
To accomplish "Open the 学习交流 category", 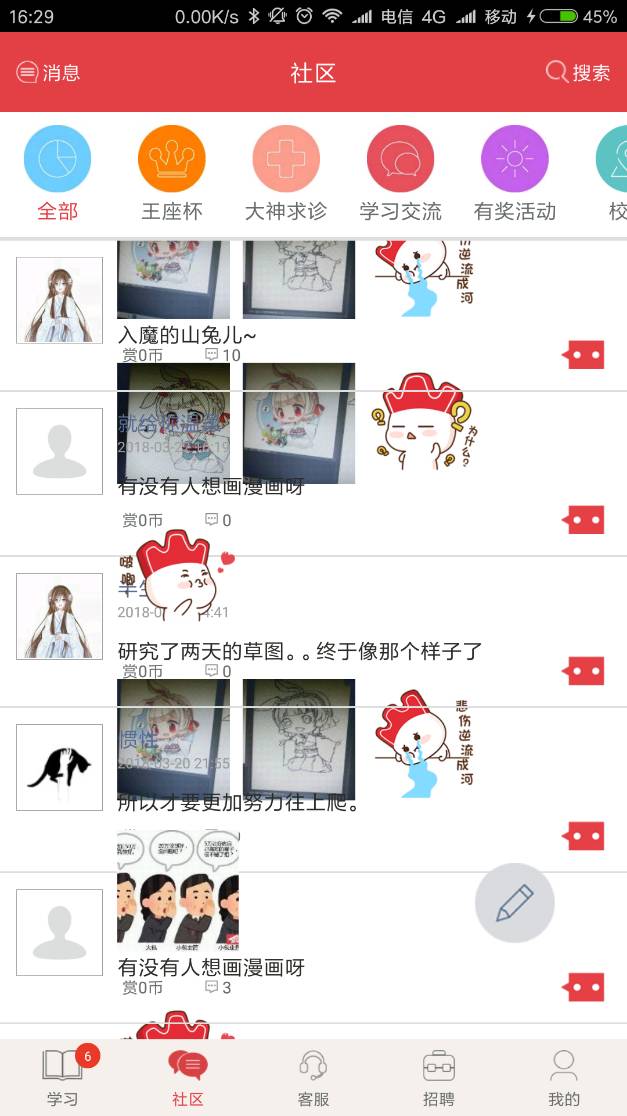I will point(400,176).
